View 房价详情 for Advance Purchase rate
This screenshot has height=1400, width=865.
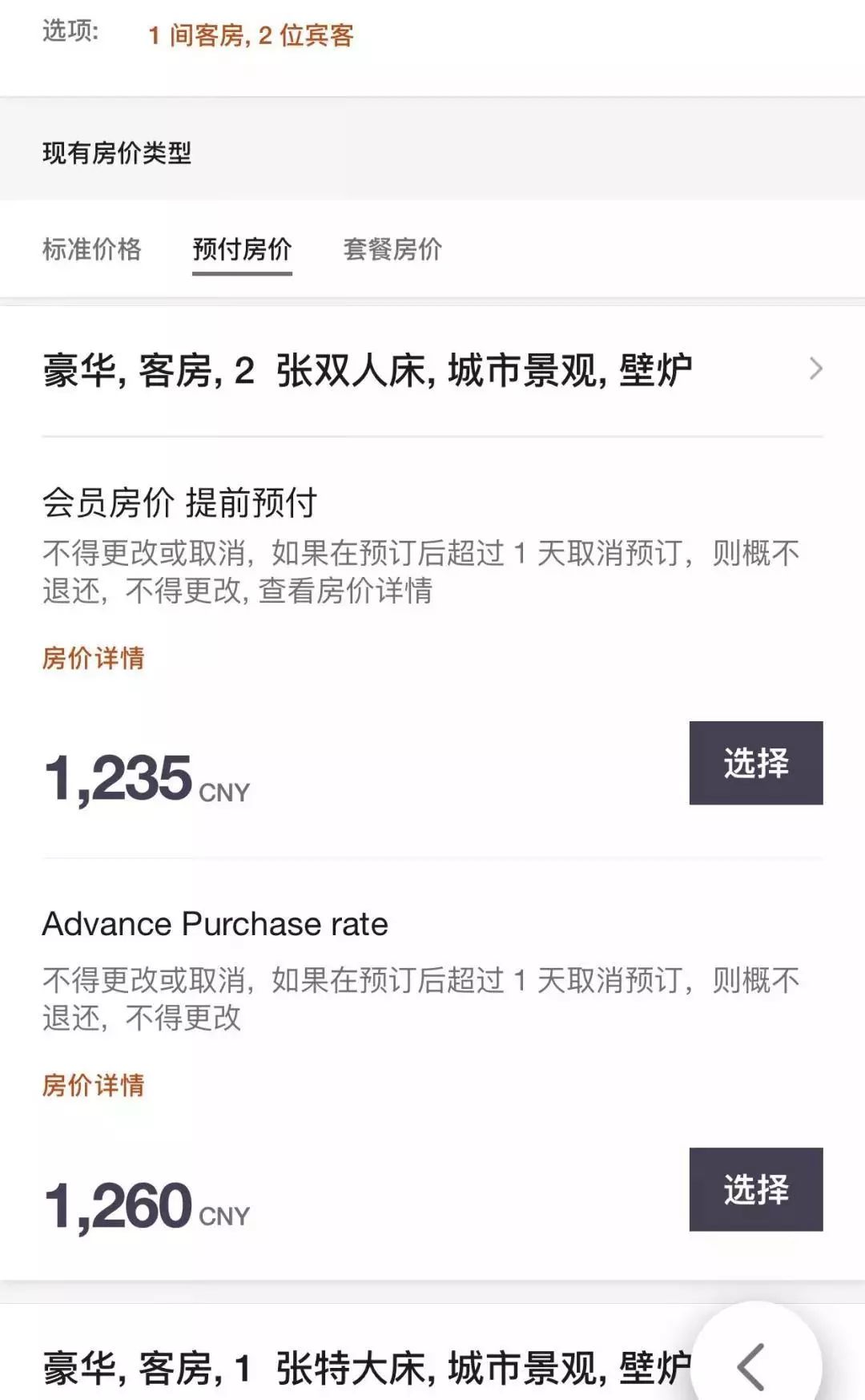(94, 1085)
